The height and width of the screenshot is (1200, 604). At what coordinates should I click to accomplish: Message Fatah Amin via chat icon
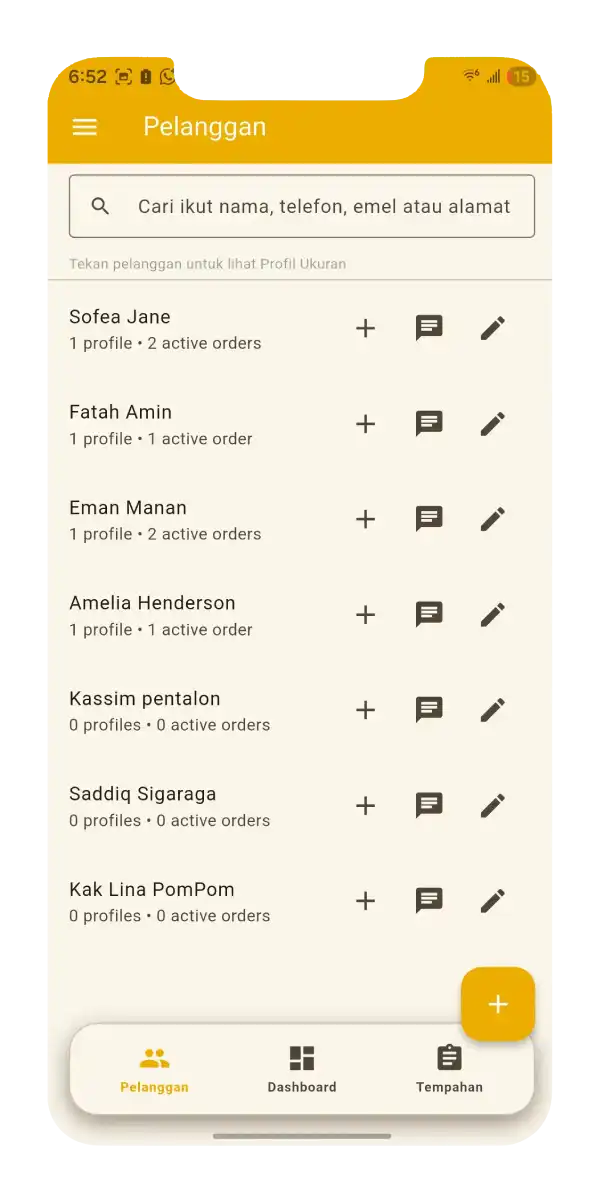(x=429, y=424)
